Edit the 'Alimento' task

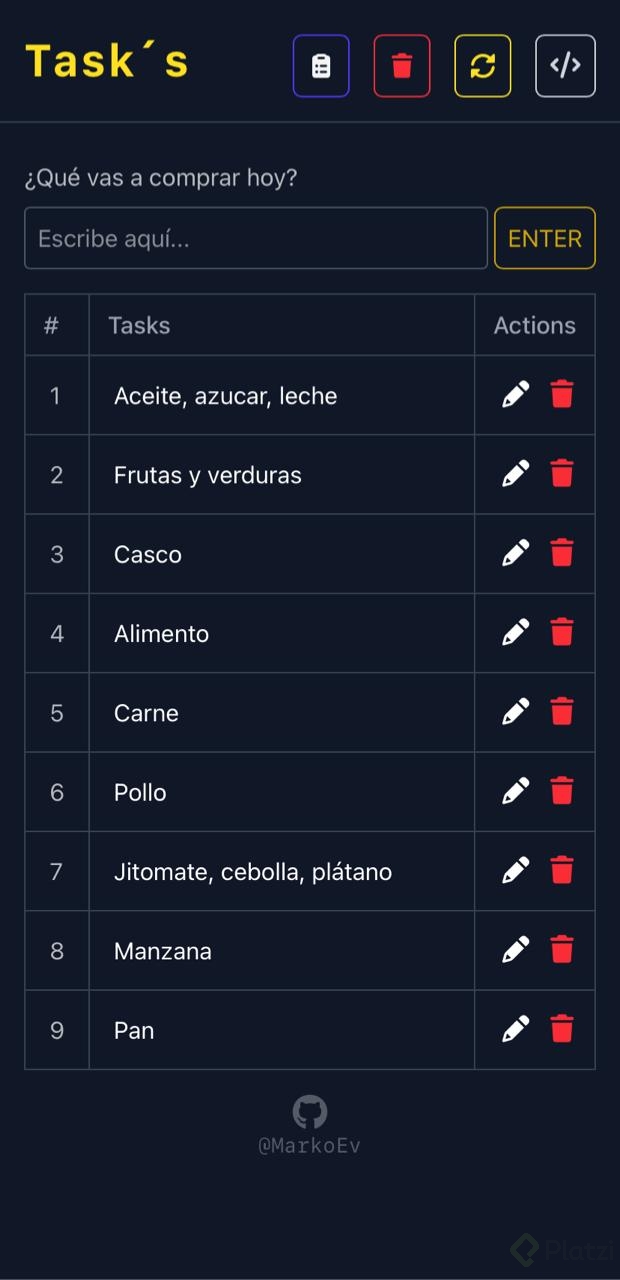click(515, 633)
